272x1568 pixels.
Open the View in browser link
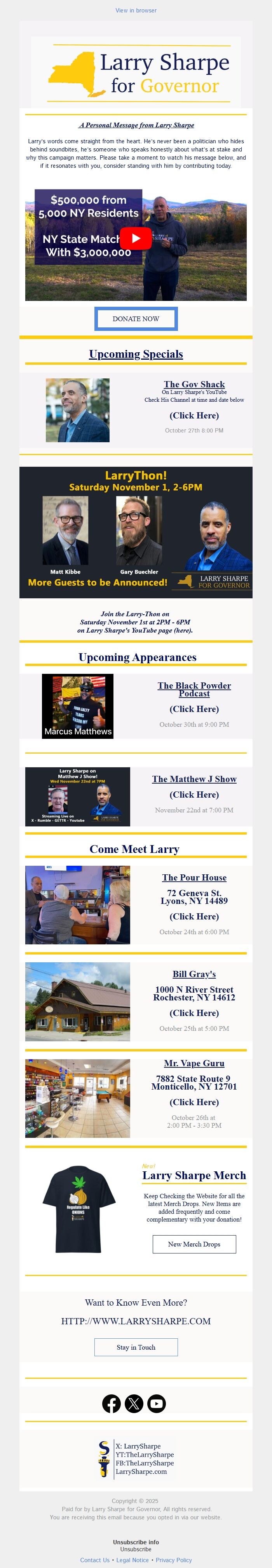point(136,11)
